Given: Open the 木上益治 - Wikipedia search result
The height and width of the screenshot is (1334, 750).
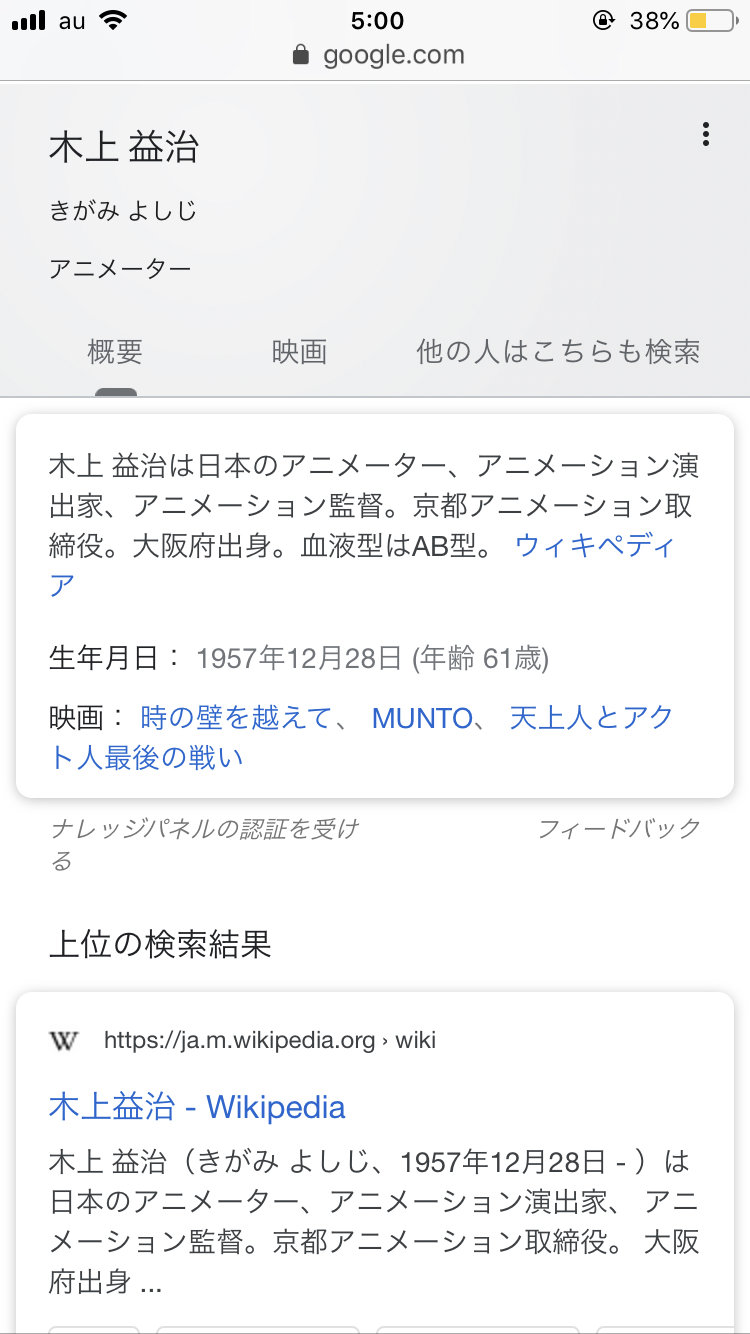Looking at the screenshot, I should (x=197, y=1107).
